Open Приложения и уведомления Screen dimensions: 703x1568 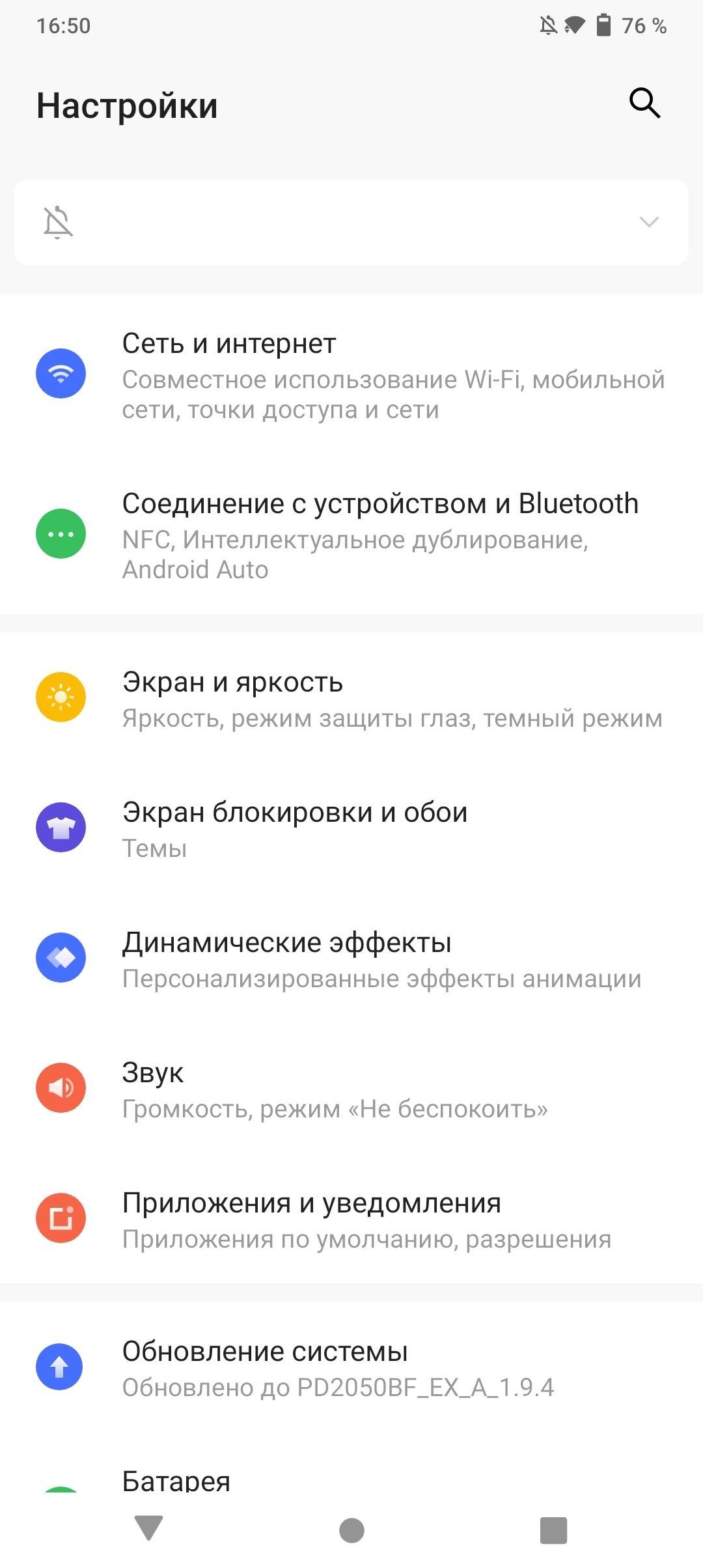351,1219
